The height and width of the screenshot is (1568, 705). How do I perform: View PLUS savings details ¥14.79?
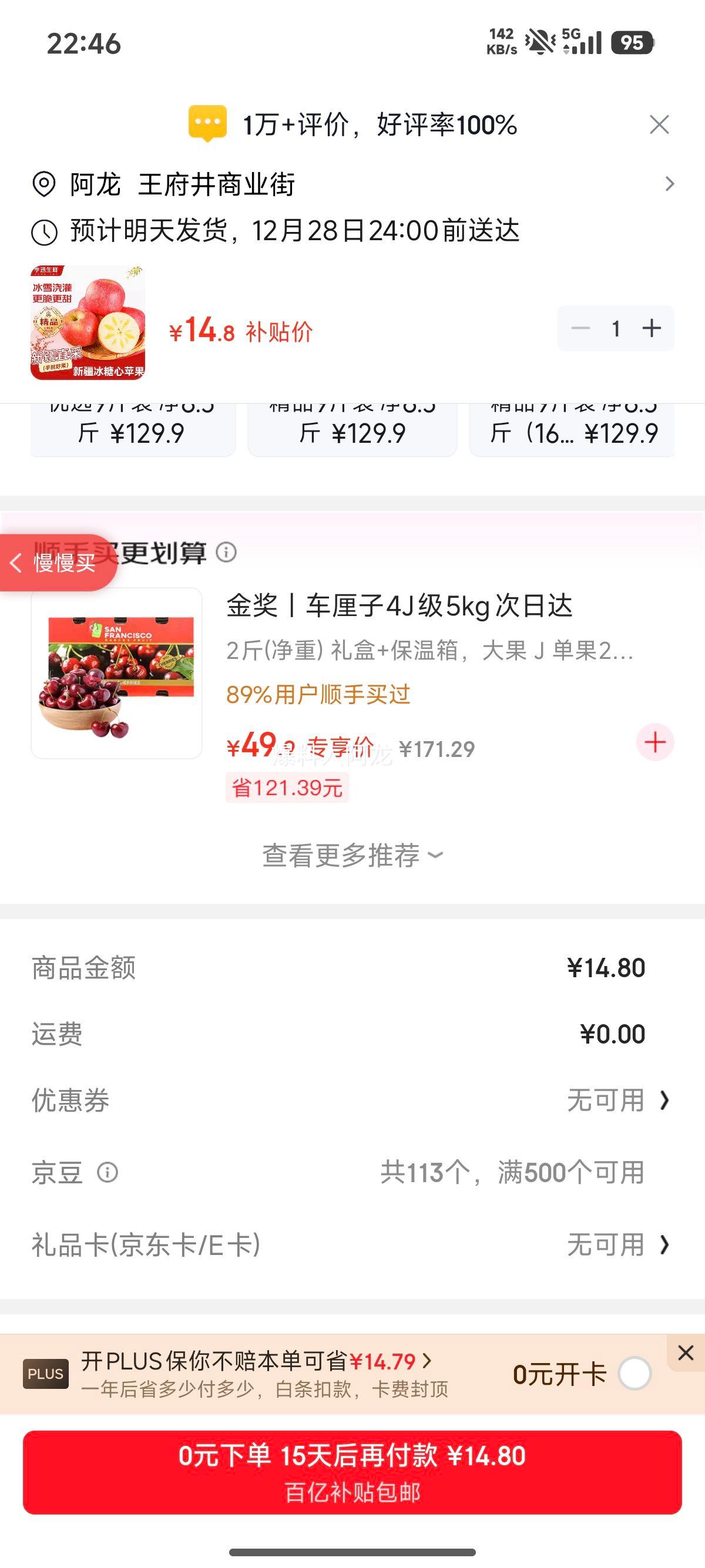coord(390,1361)
